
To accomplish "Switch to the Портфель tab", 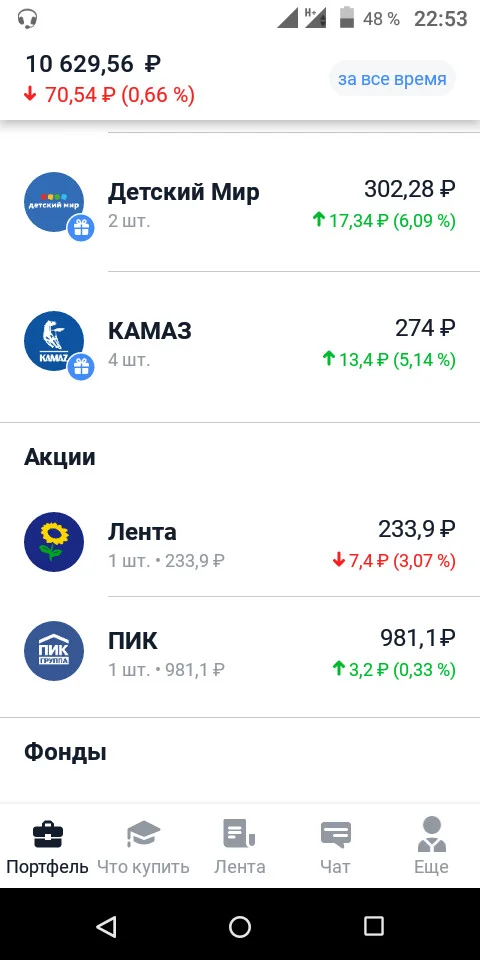I will [x=47, y=847].
